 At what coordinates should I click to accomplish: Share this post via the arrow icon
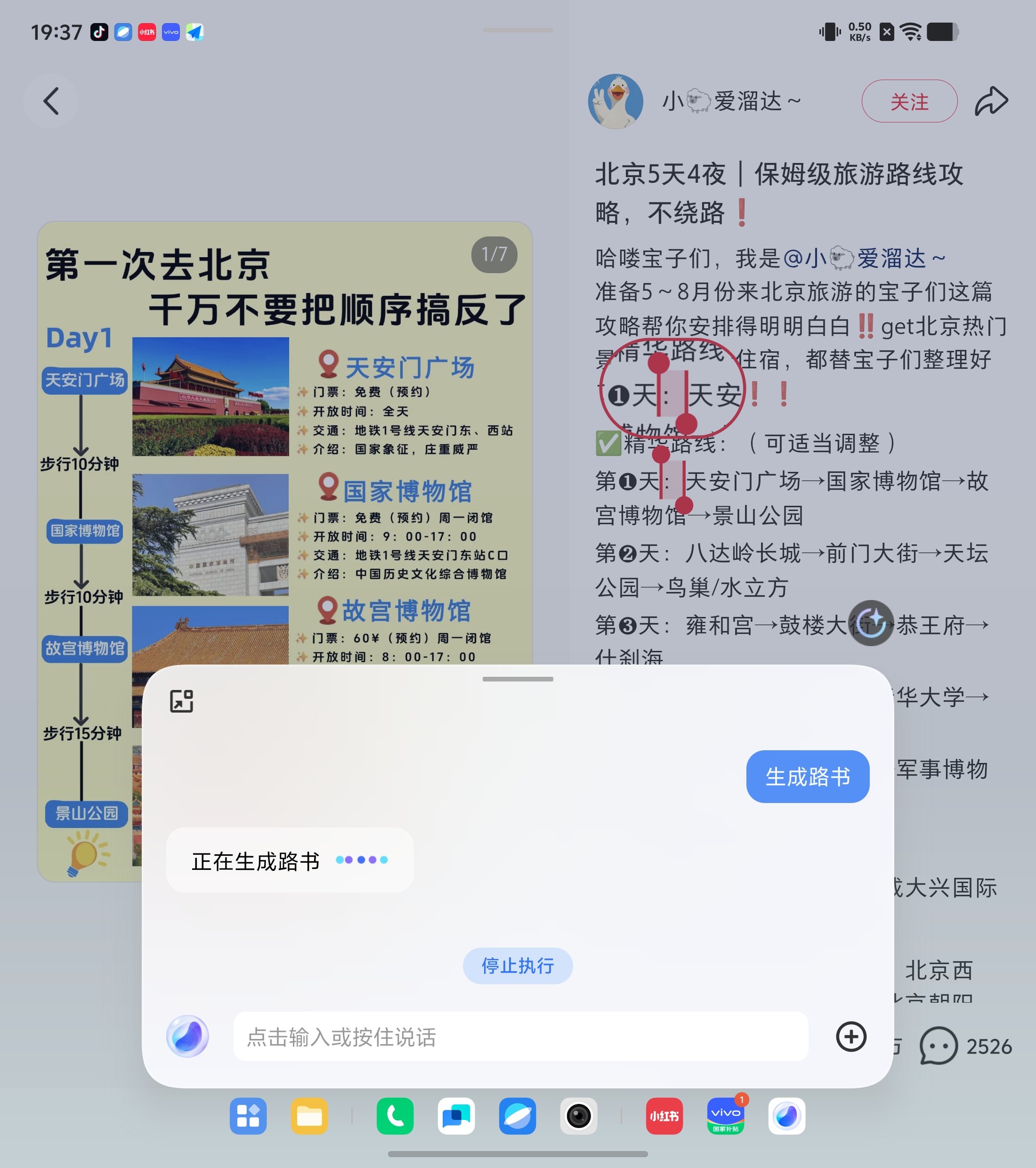(991, 101)
